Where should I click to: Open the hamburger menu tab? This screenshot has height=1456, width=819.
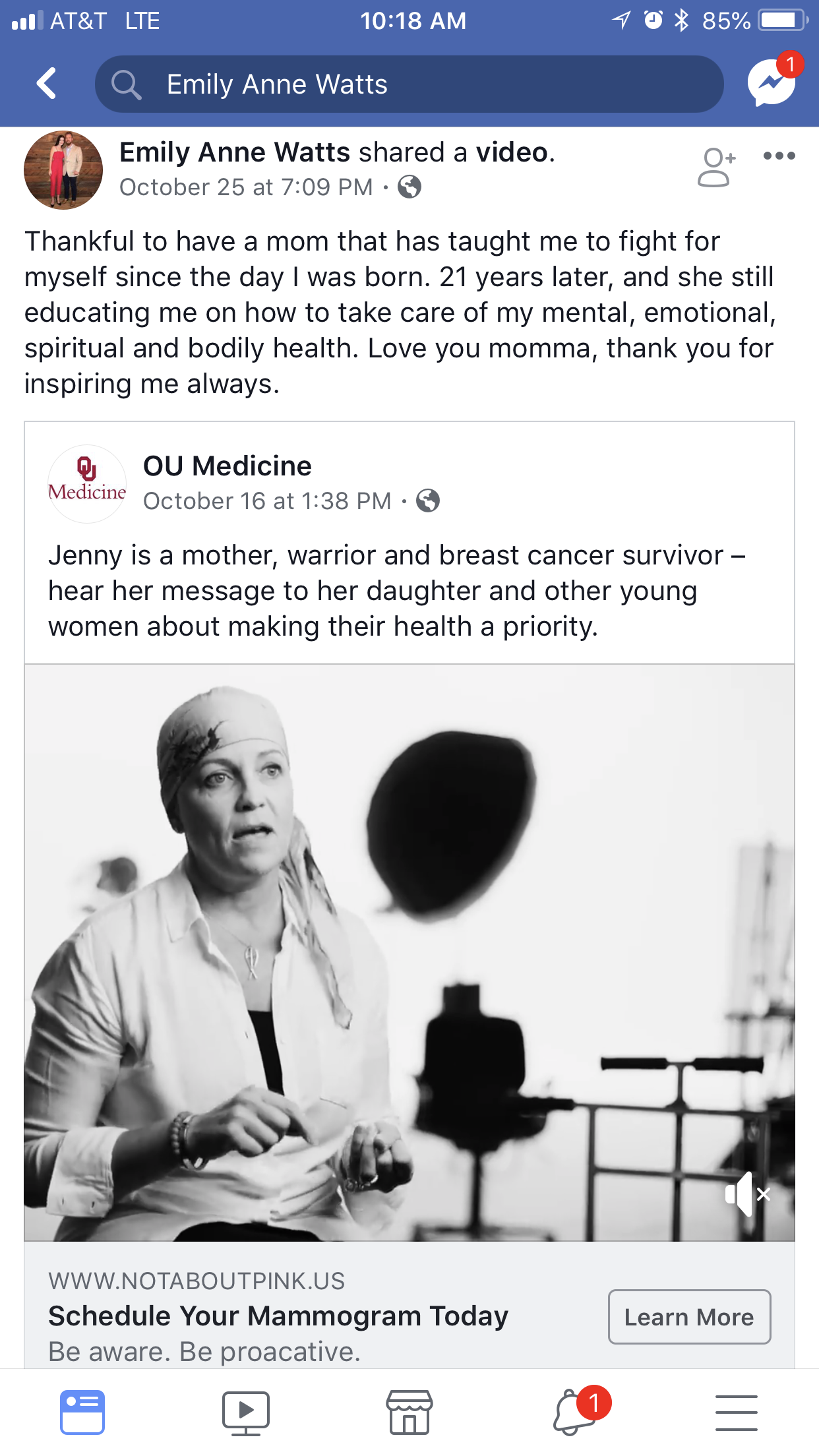(737, 1412)
